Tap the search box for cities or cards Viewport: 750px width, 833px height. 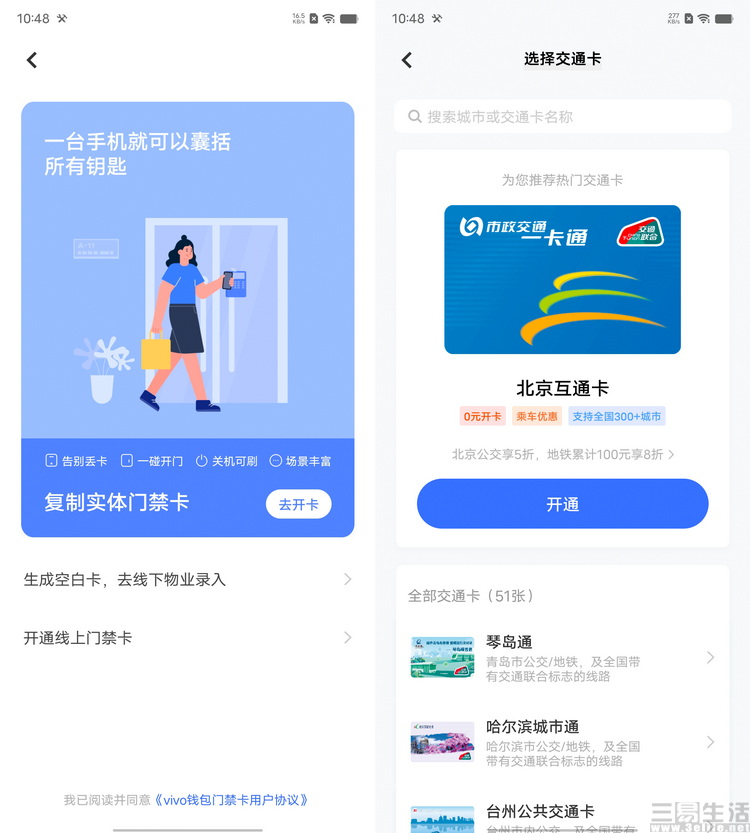[562, 117]
